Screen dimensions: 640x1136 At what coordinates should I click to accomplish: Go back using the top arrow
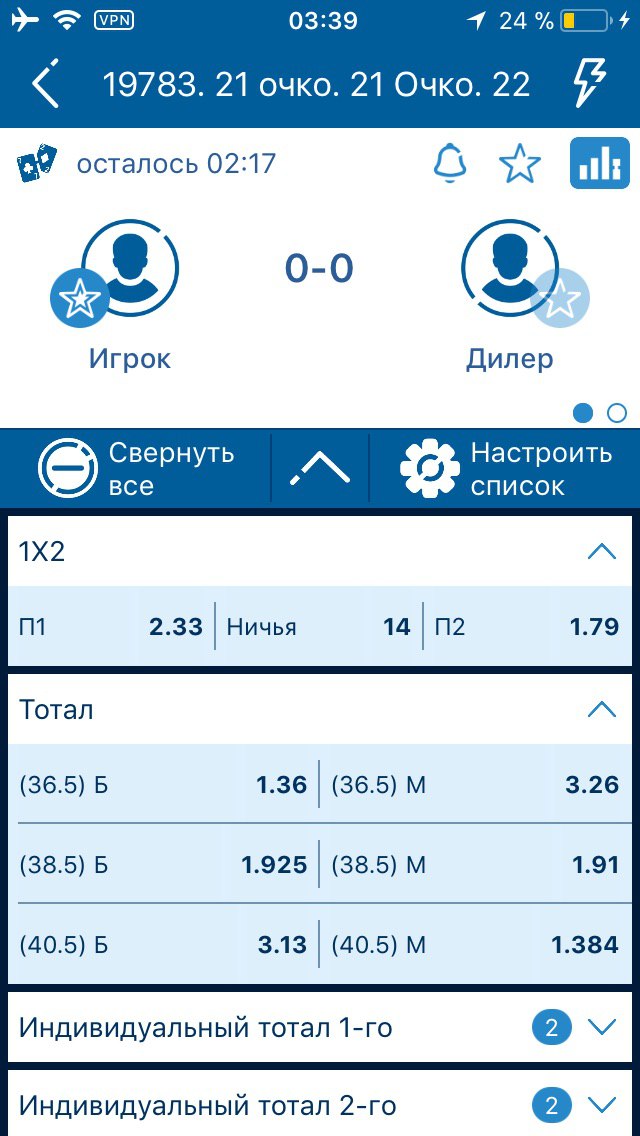point(45,85)
